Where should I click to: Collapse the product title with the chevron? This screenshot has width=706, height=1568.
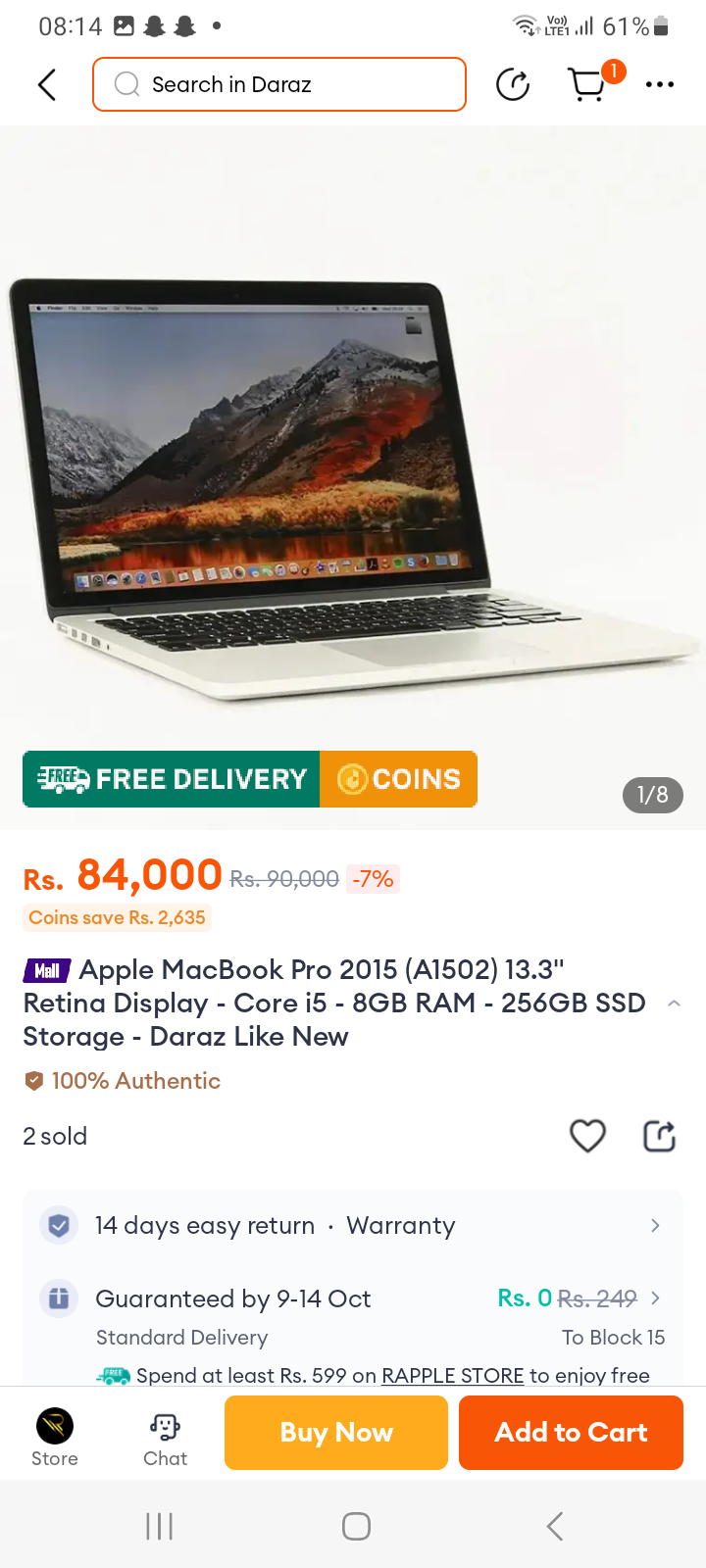point(674,1004)
